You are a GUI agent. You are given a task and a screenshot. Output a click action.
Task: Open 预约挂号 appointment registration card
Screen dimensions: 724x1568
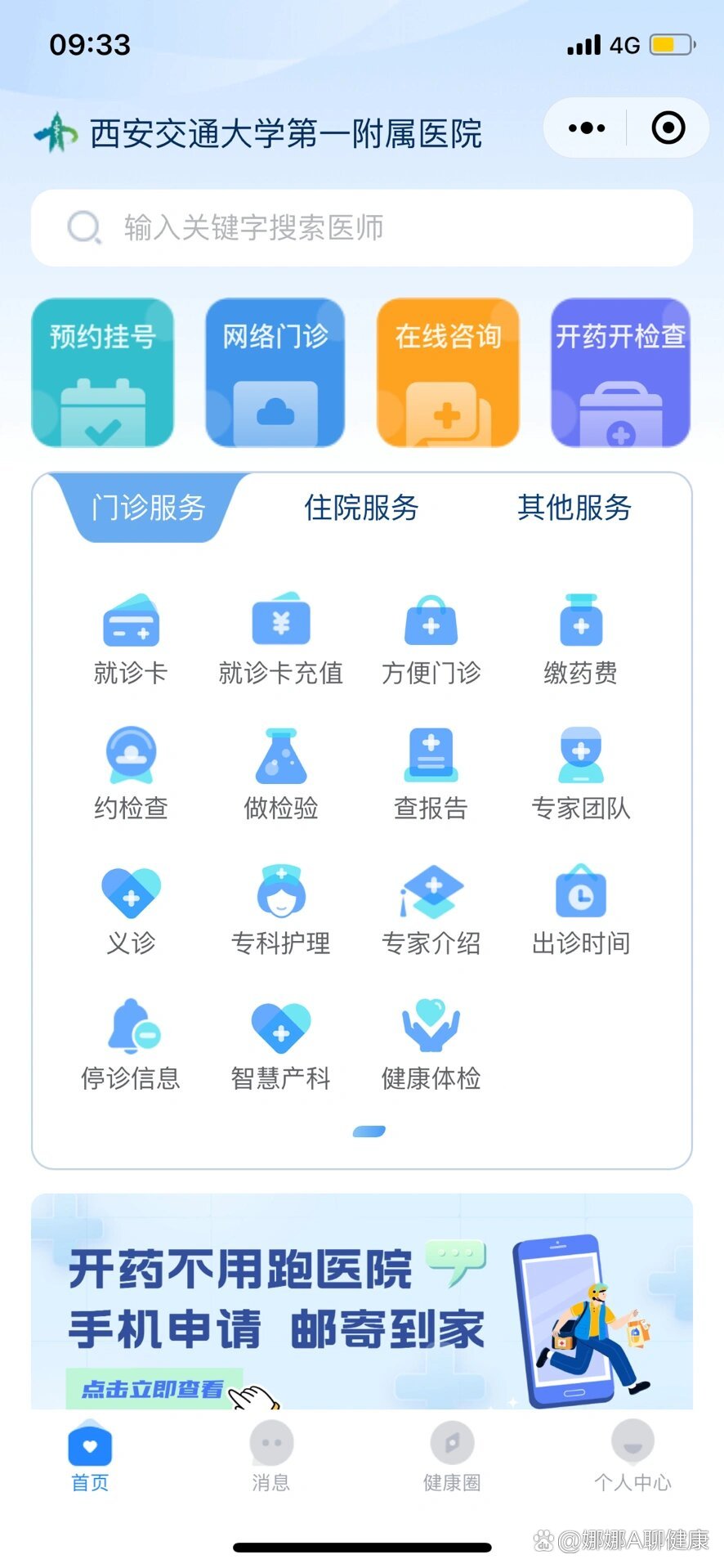(x=103, y=373)
